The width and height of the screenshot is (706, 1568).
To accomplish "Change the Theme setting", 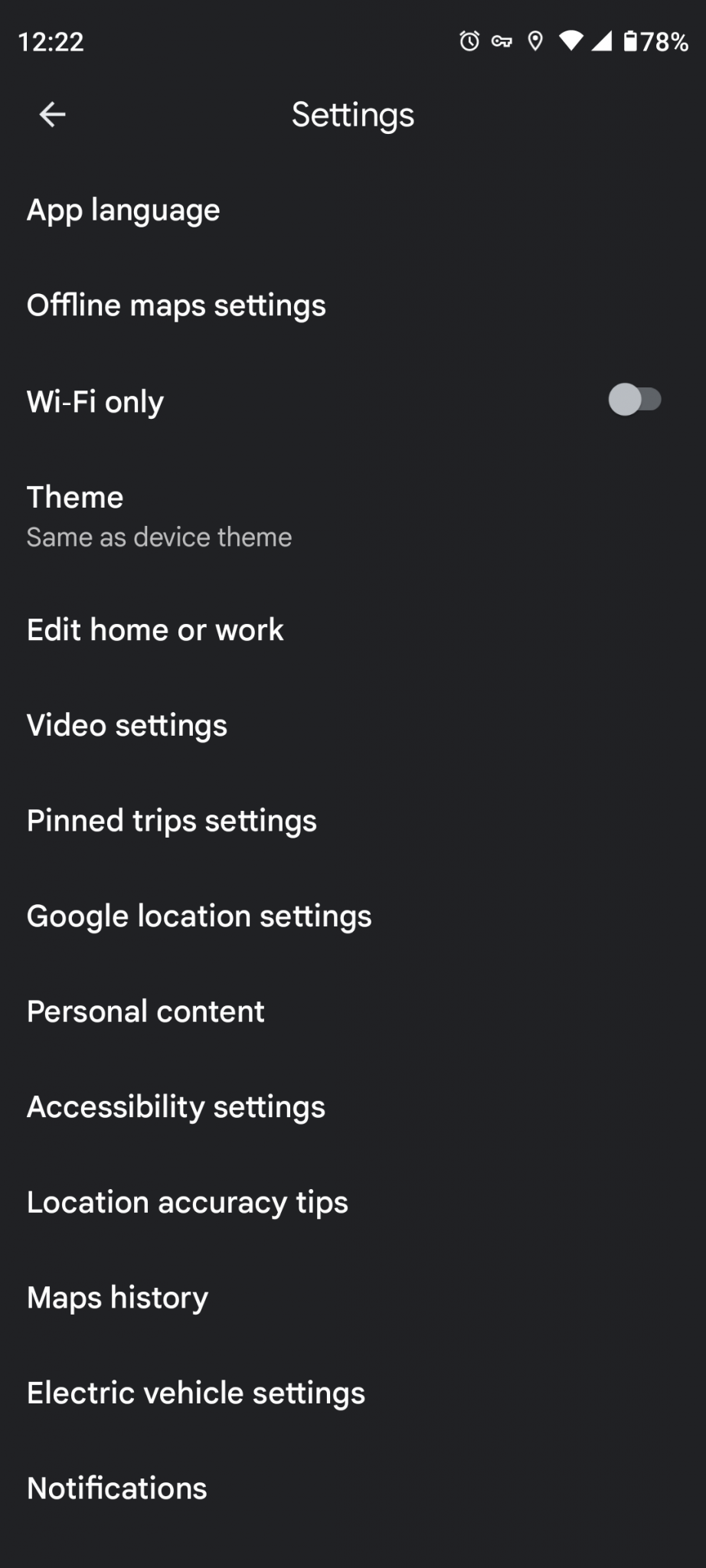I will (159, 516).
